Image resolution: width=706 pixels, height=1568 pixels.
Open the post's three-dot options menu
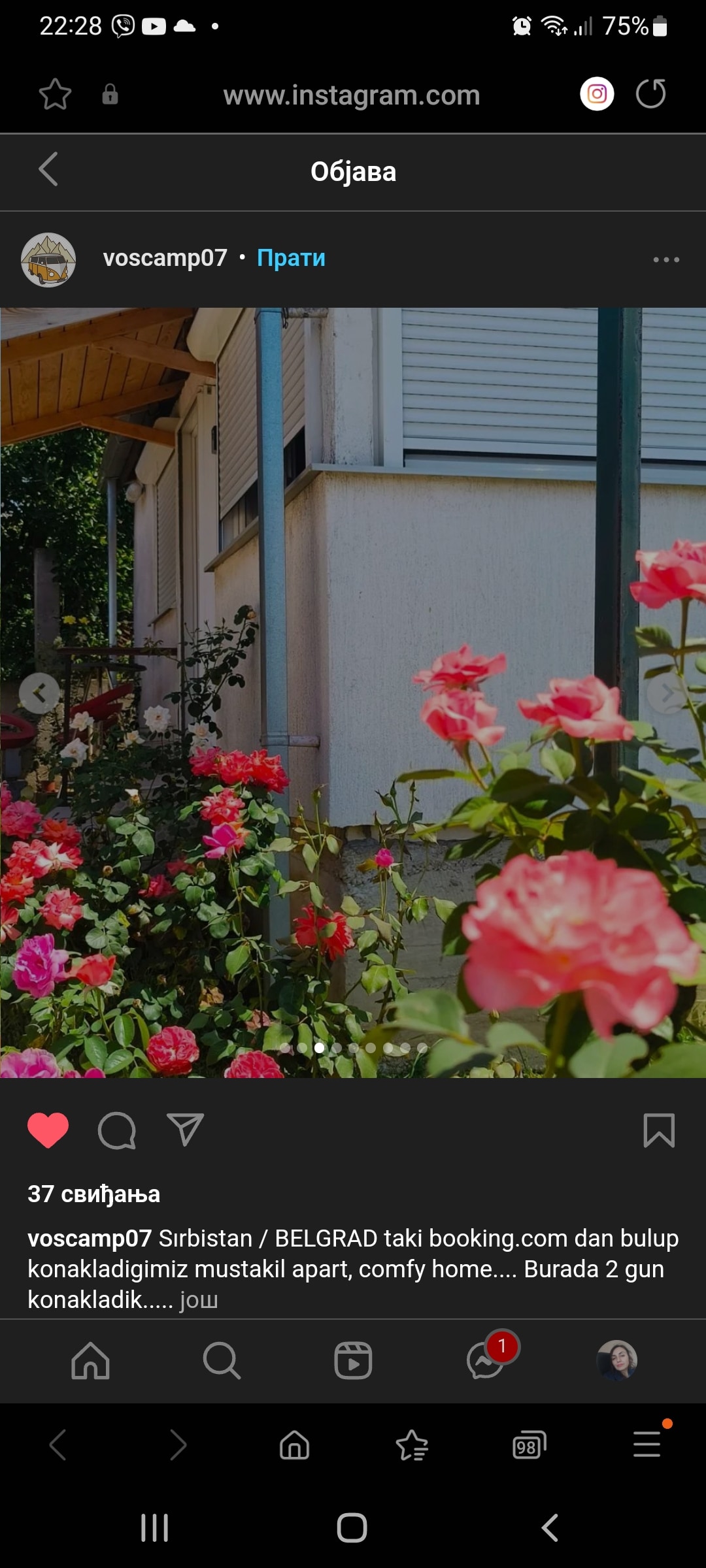[x=665, y=259]
